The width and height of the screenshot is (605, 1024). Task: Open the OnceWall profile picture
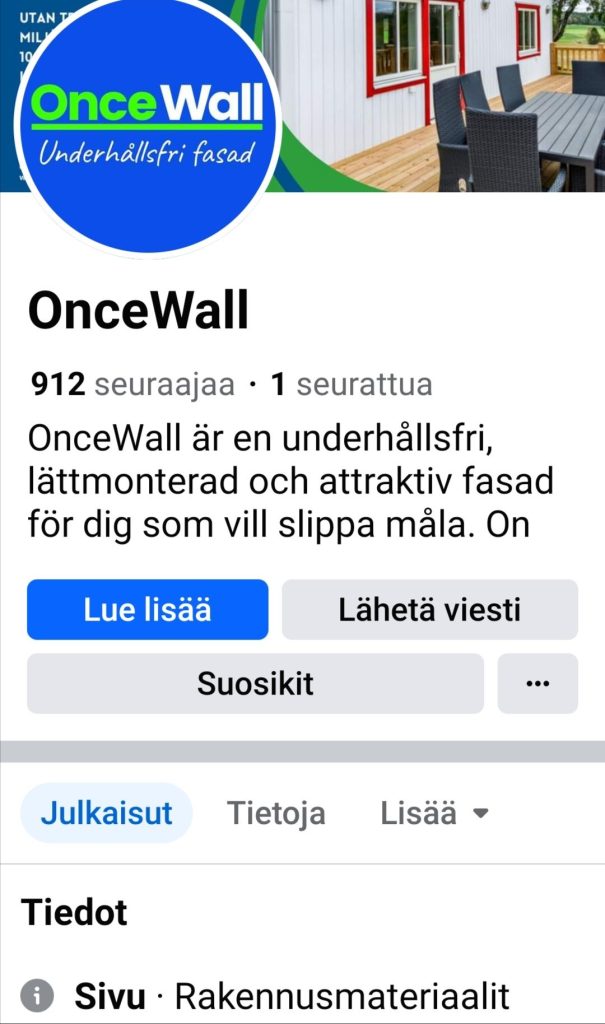(x=145, y=125)
